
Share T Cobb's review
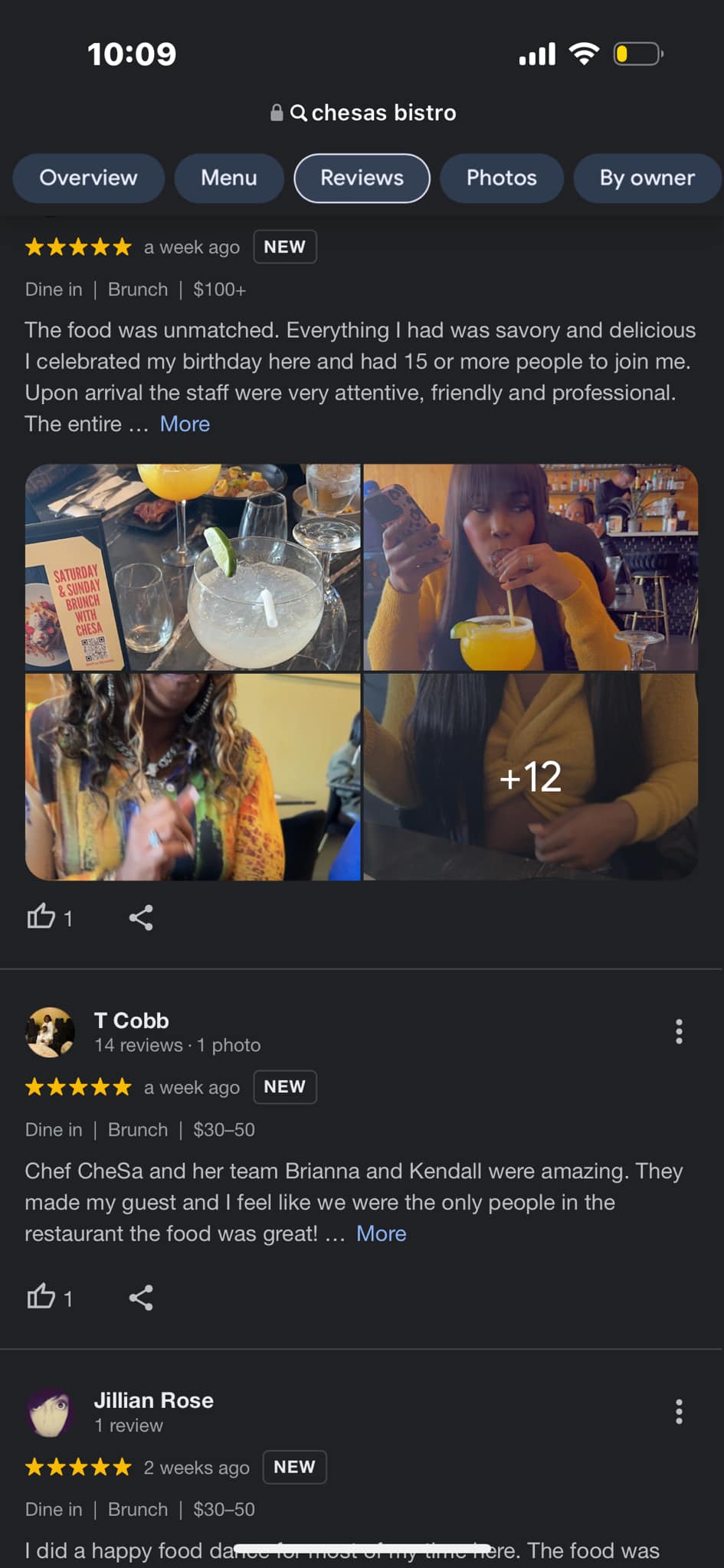(x=141, y=1298)
